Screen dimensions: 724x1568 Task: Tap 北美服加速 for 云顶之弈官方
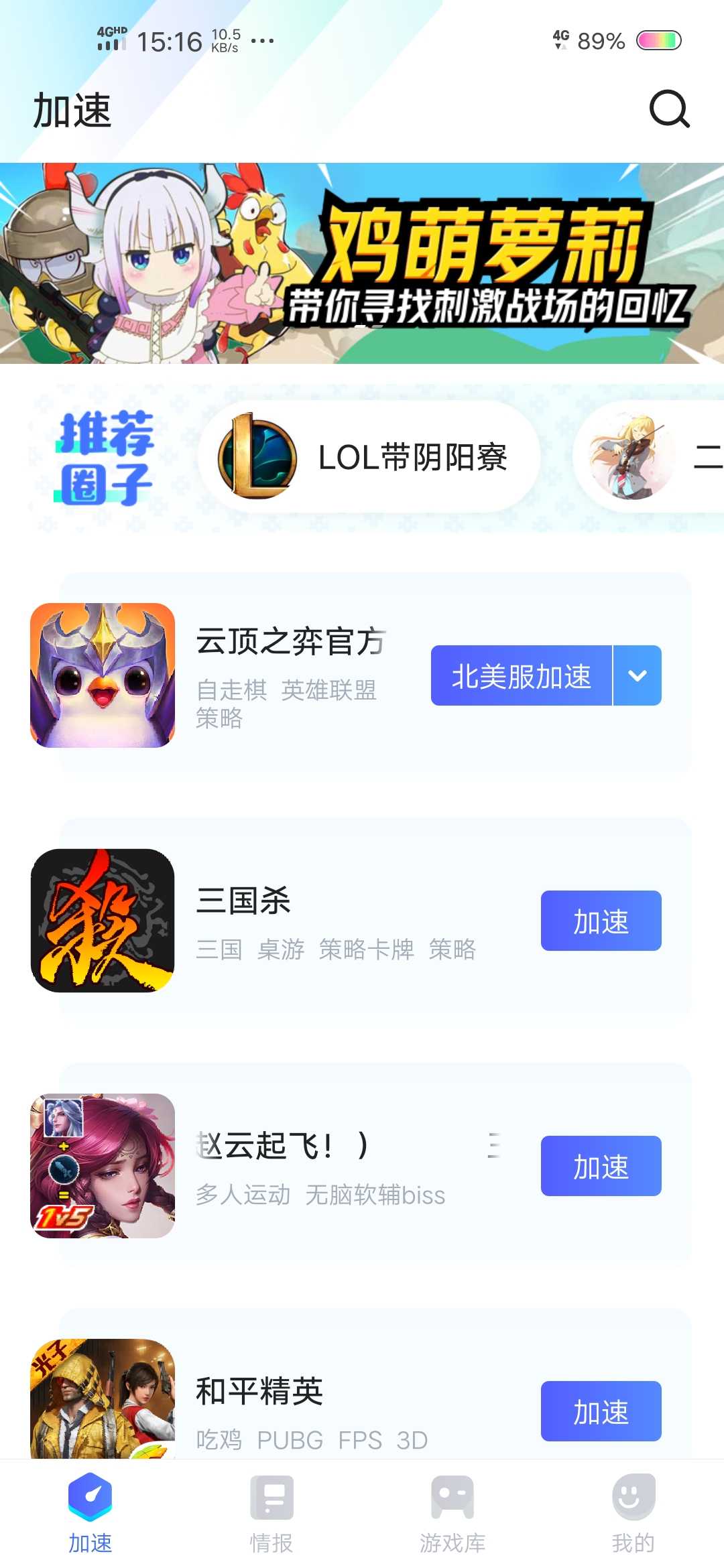click(521, 675)
